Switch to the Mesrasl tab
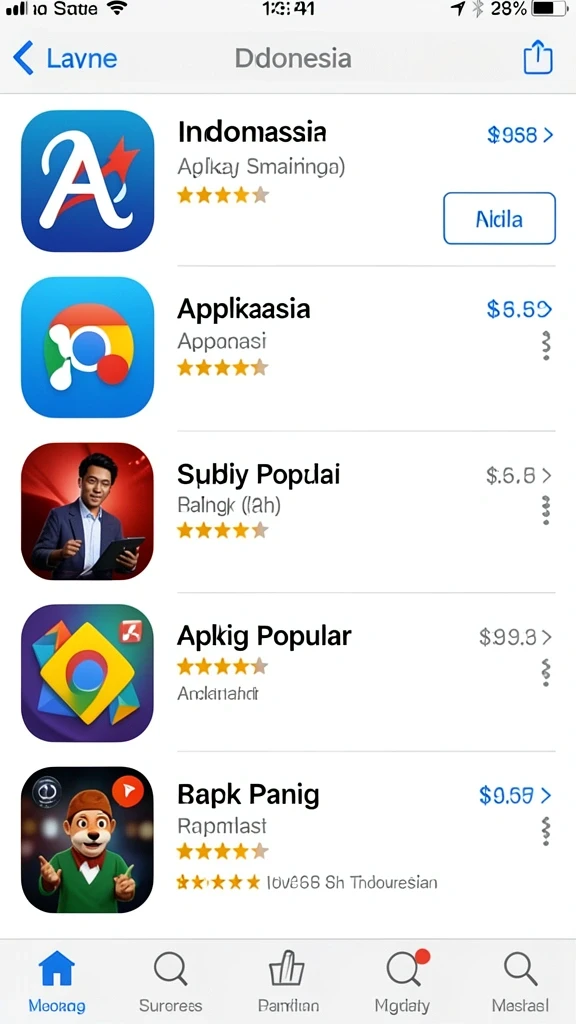The image size is (576, 1024). 520,981
